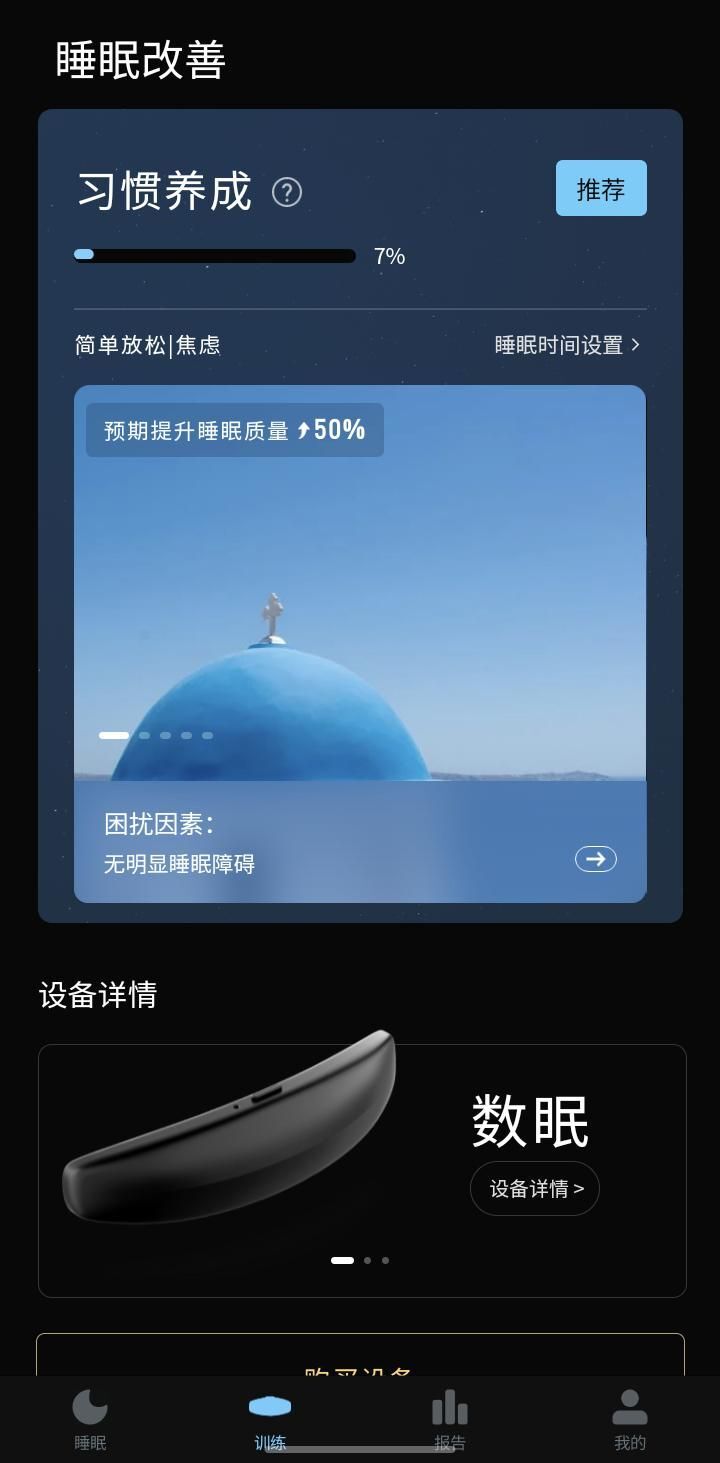Toggle the second scene carousel dot

(x=144, y=735)
